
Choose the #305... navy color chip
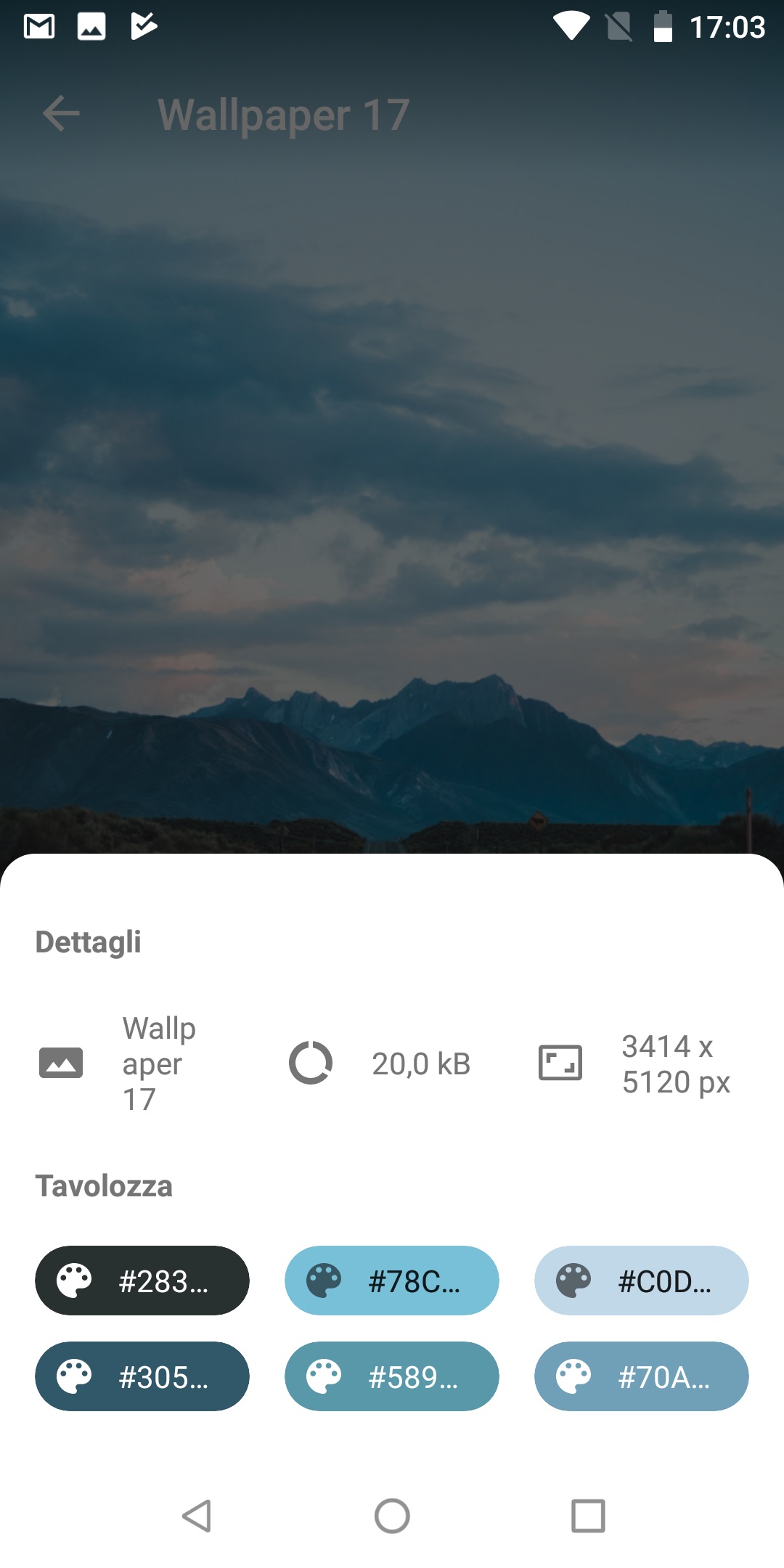[142, 1376]
